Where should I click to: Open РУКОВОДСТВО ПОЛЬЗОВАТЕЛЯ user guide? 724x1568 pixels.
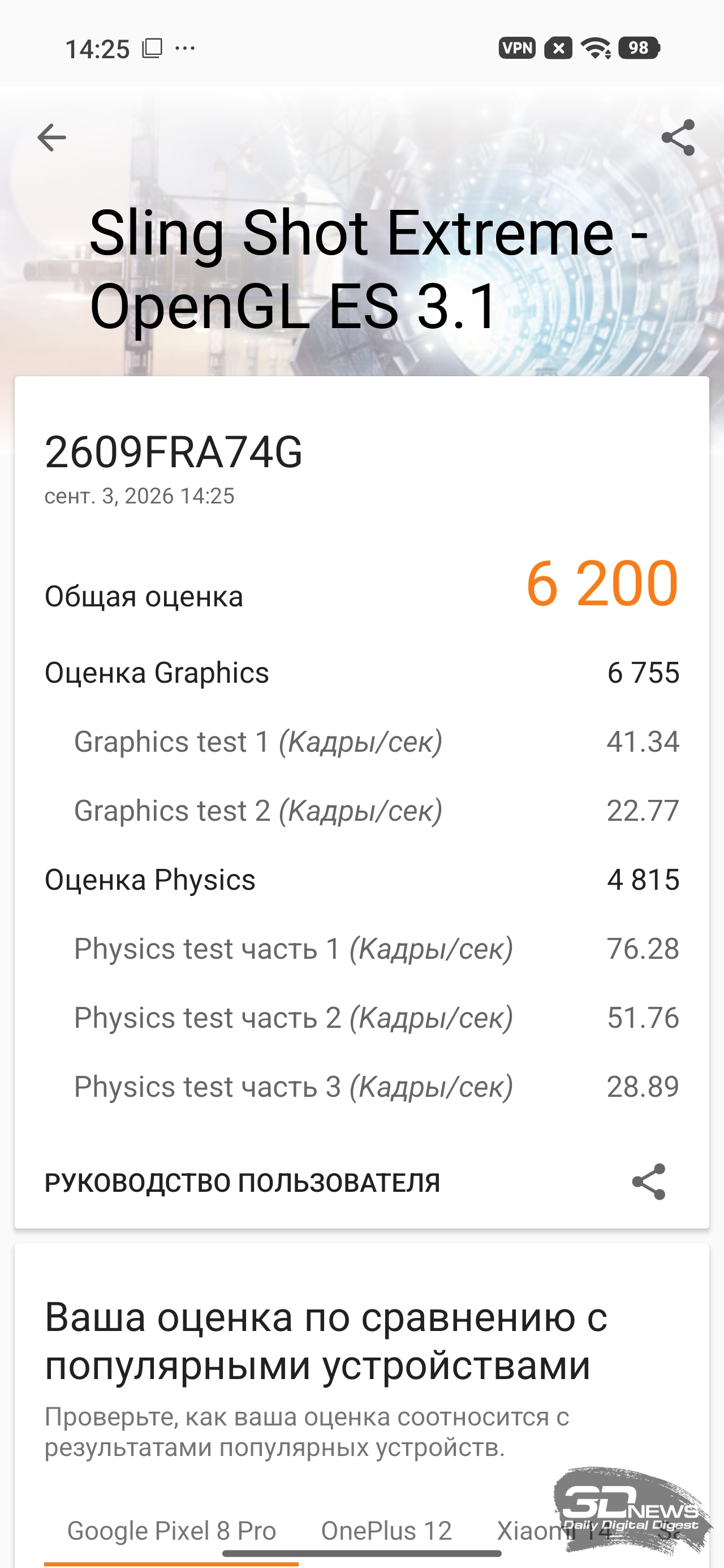coord(242,1183)
